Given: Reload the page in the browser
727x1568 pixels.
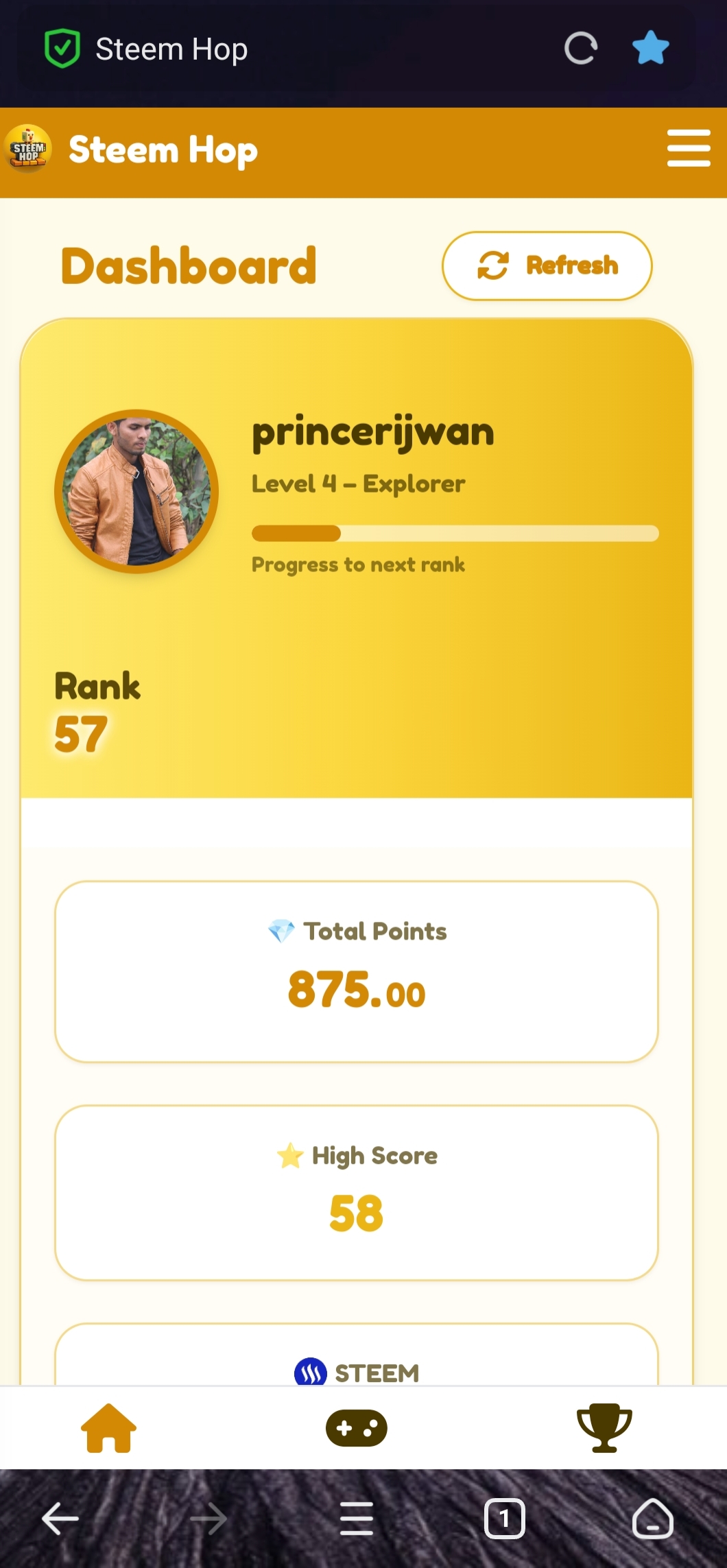Looking at the screenshot, I should point(580,49).
